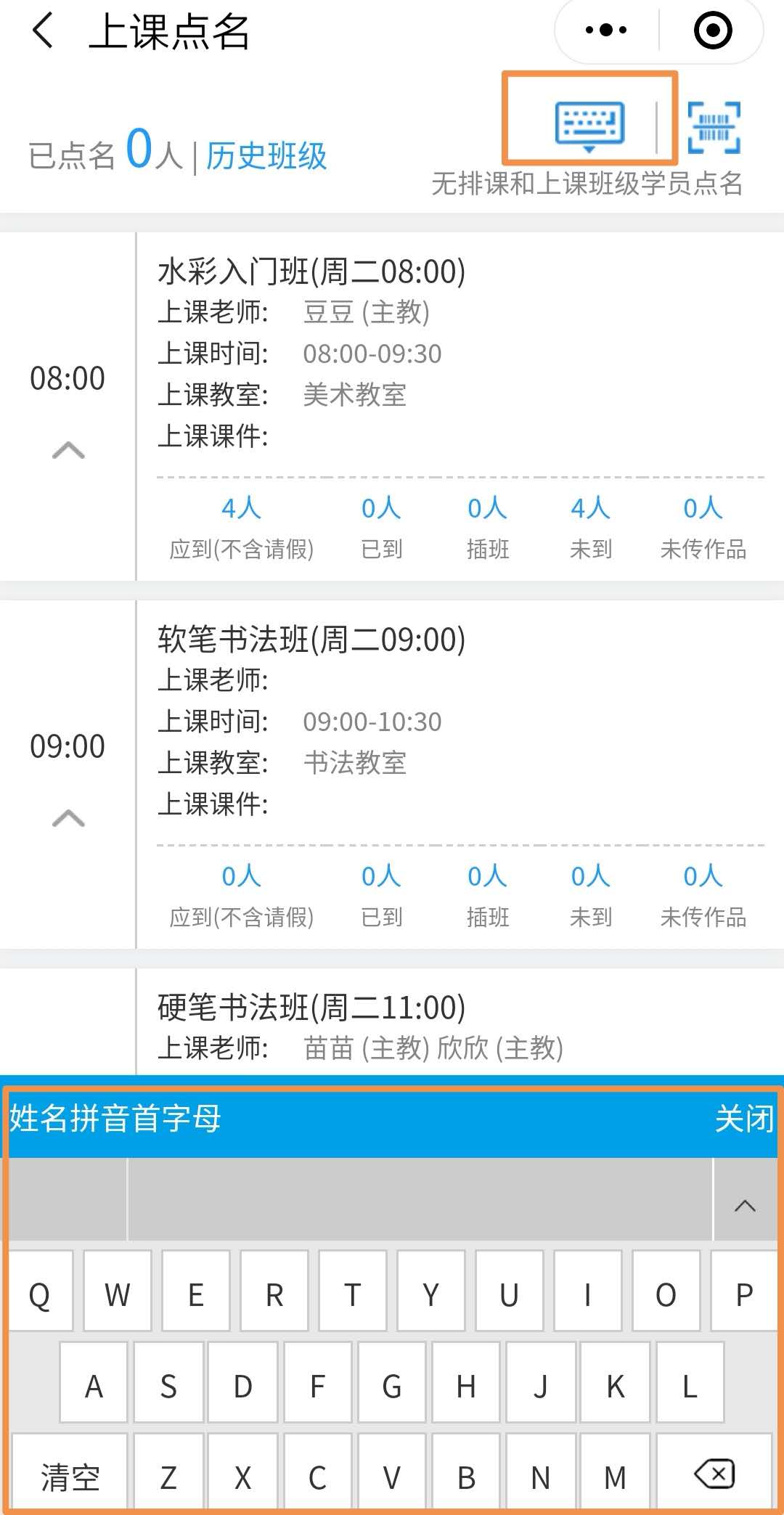Open the mini program more options menu
Image resolution: width=784 pixels, height=1515 pixels.
[x=606, y=30]
